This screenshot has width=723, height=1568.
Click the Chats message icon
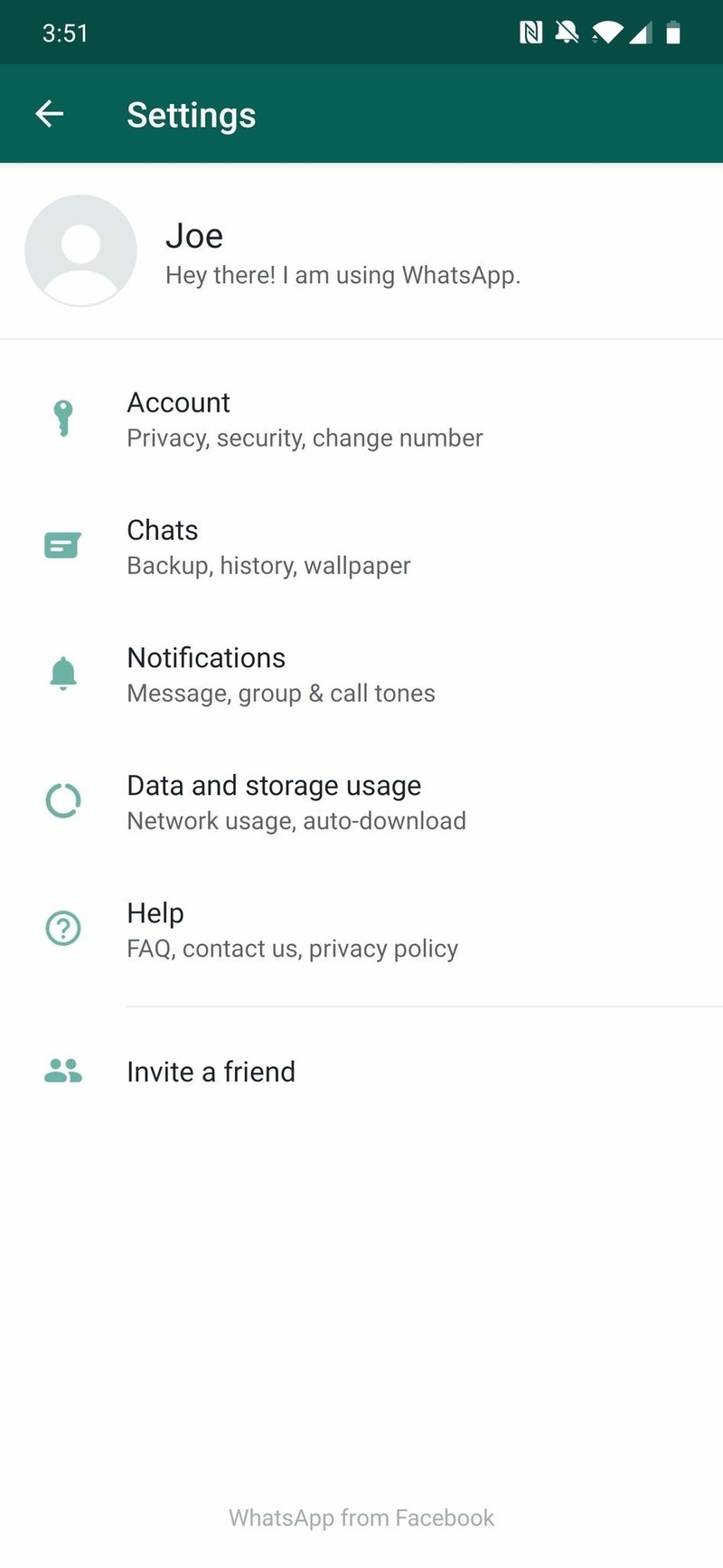[x=62, y=545]
